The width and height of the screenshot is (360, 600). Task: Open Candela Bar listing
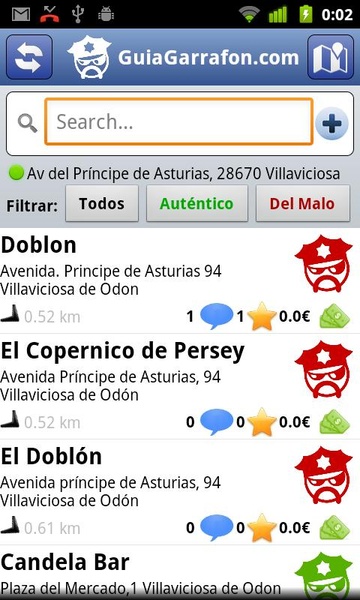pyautogui.click(x=180, y=573)
